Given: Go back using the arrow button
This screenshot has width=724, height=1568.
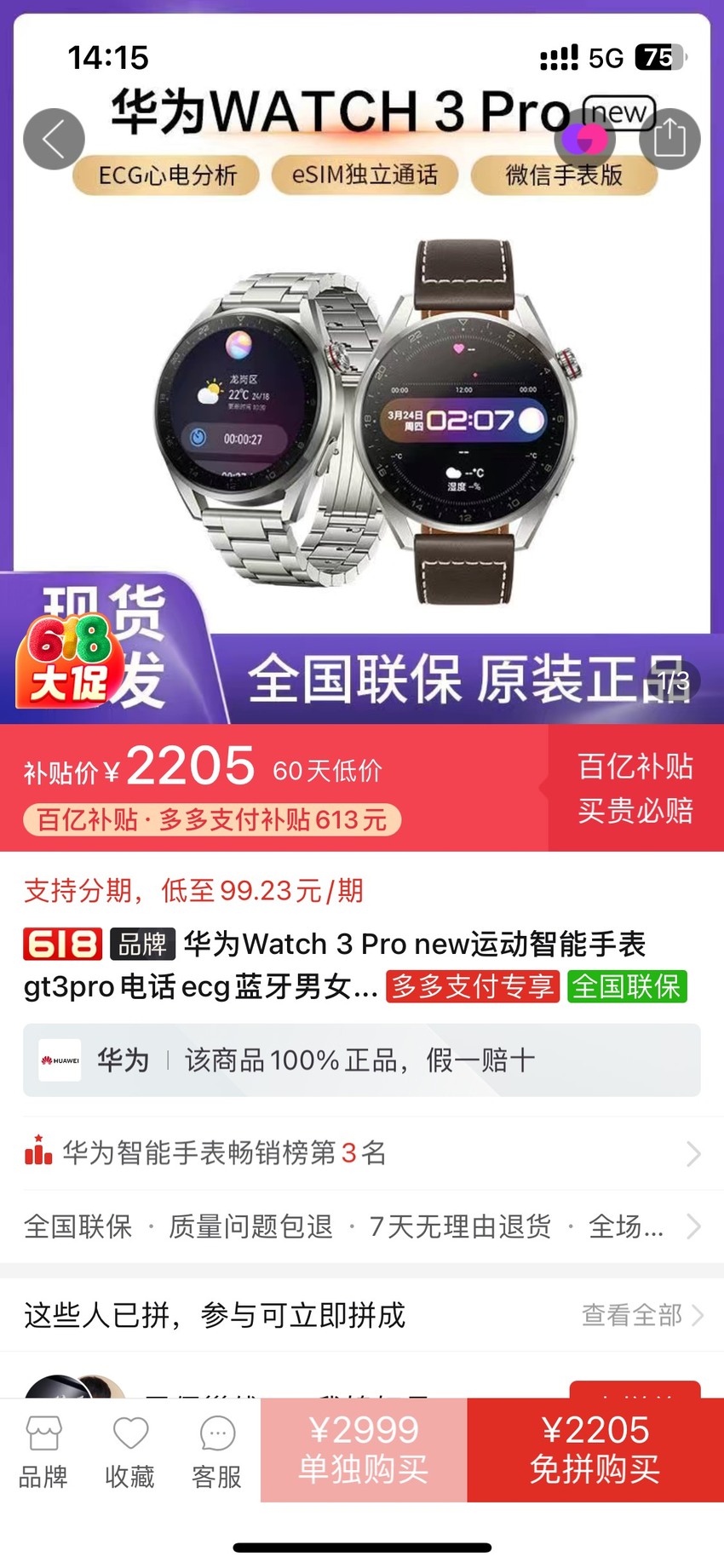Looking at the screenshot, I should [x=54, y=139].
